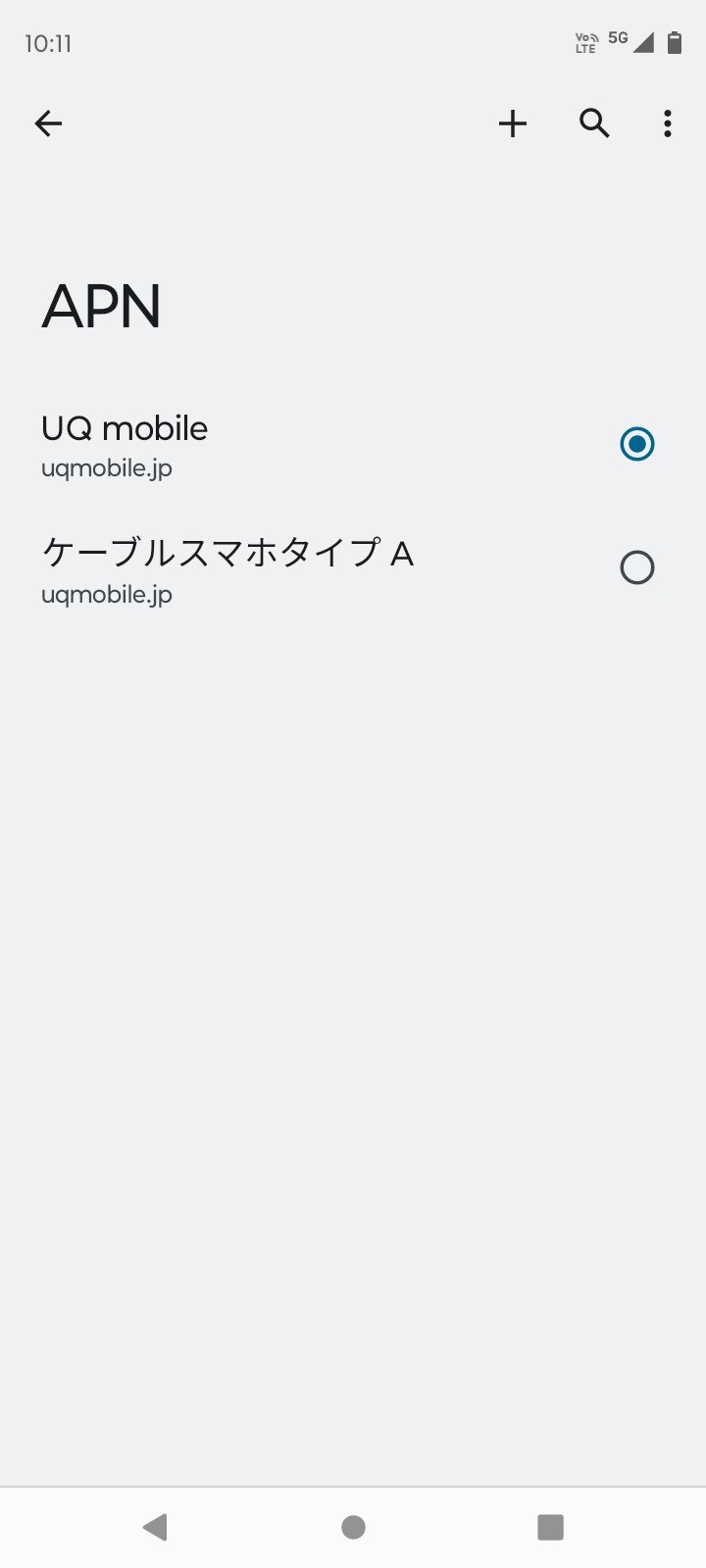706x1568 pixels.
Task: Open overflow menu to reset APN settings
Action: tap(667, 123)
